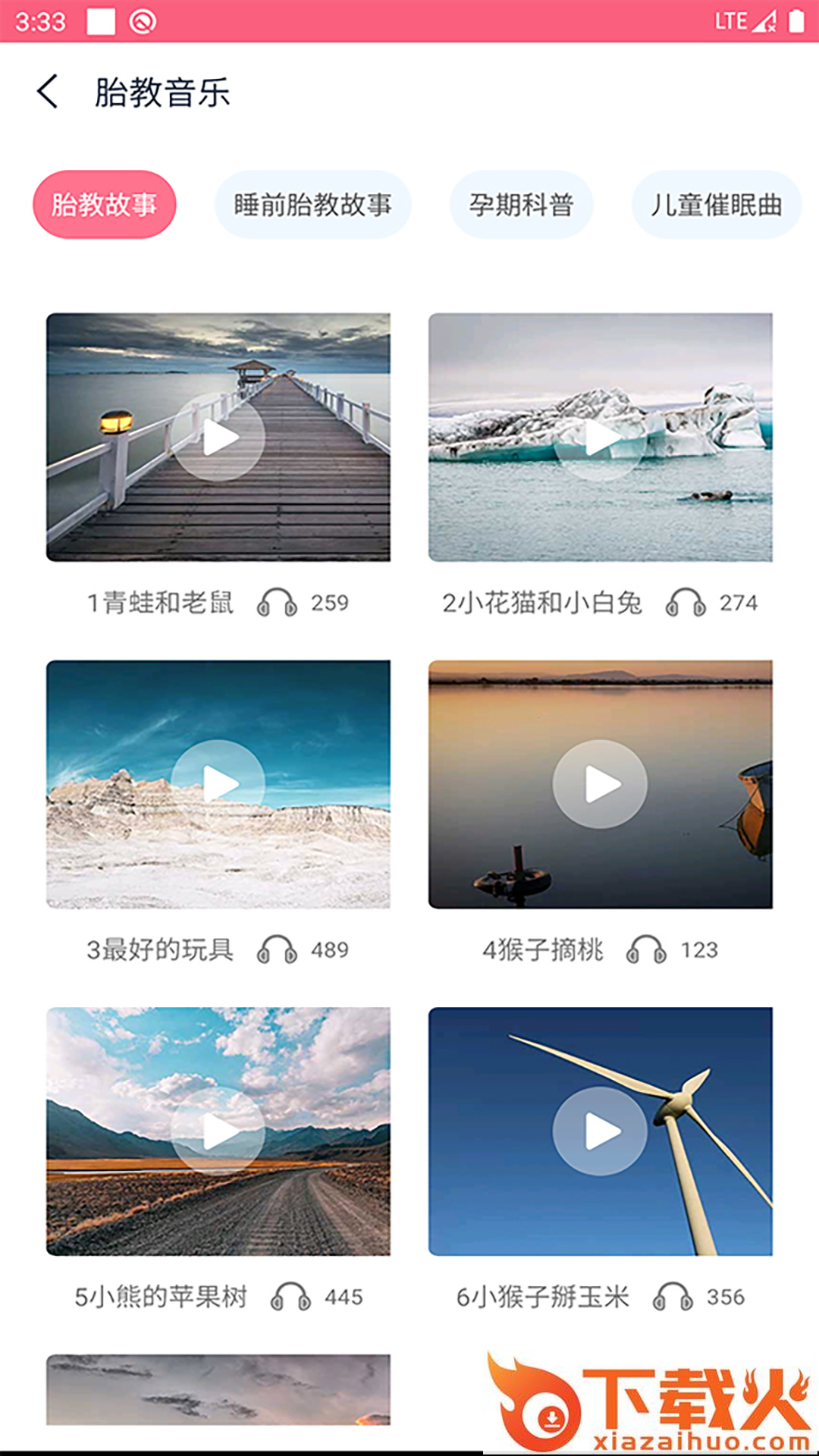Play the story 6小猴子掰玉米
819x1456 pixels.
pyautogui.click(x=600, y=1131)
